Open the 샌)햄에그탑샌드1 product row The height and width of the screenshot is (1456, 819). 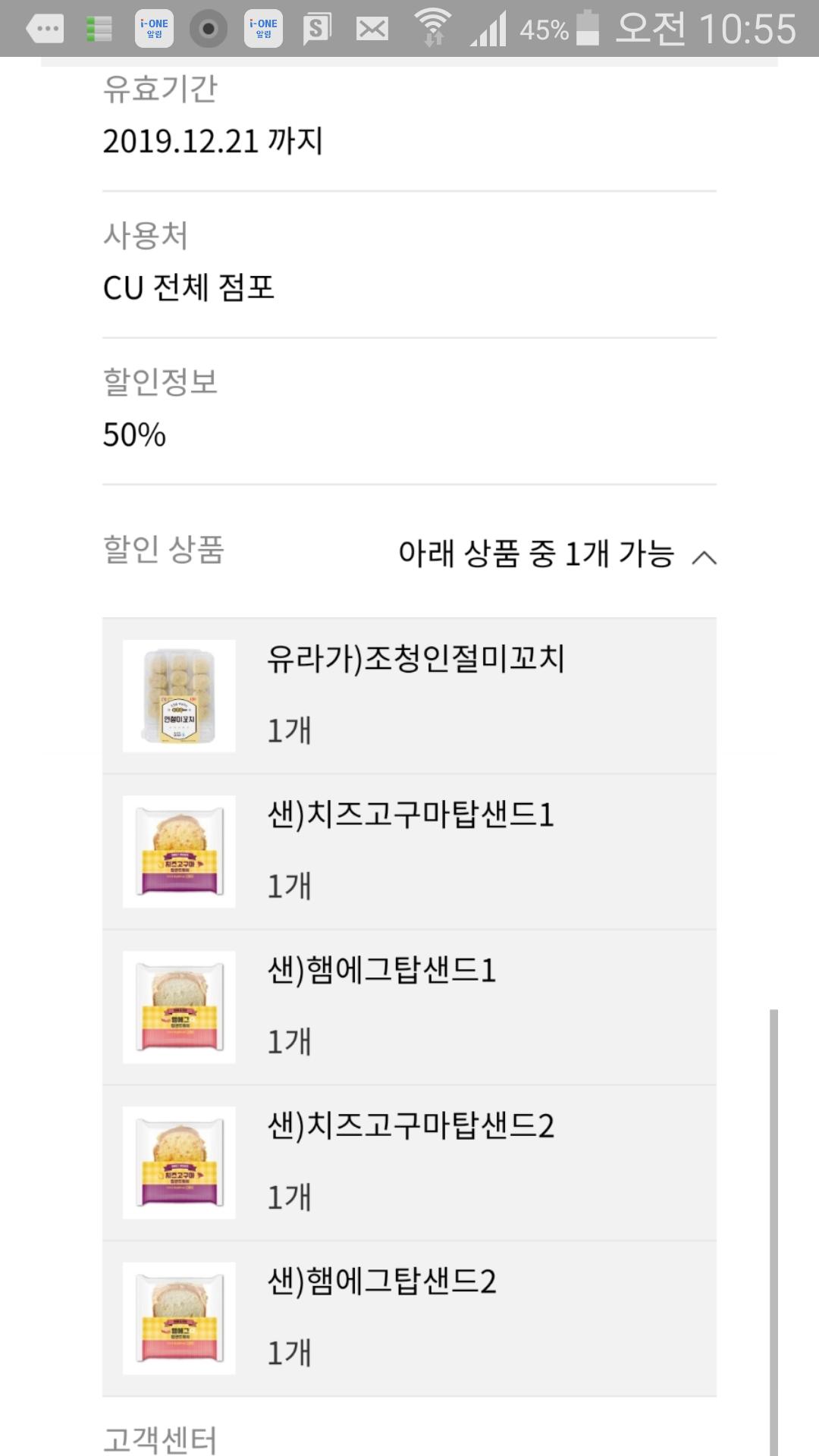409,1006
